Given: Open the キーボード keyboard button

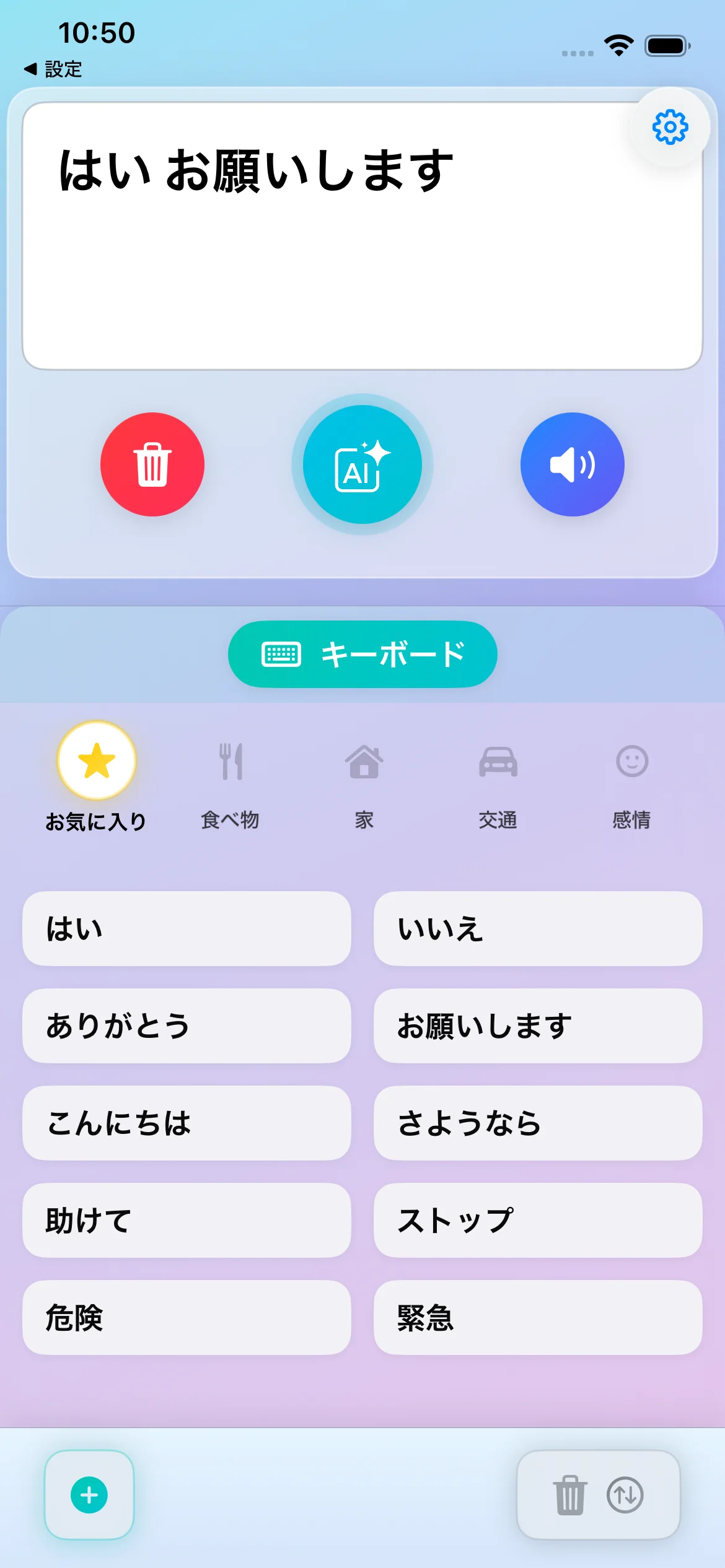Looking at the screenshot, I should coord(362,654).
